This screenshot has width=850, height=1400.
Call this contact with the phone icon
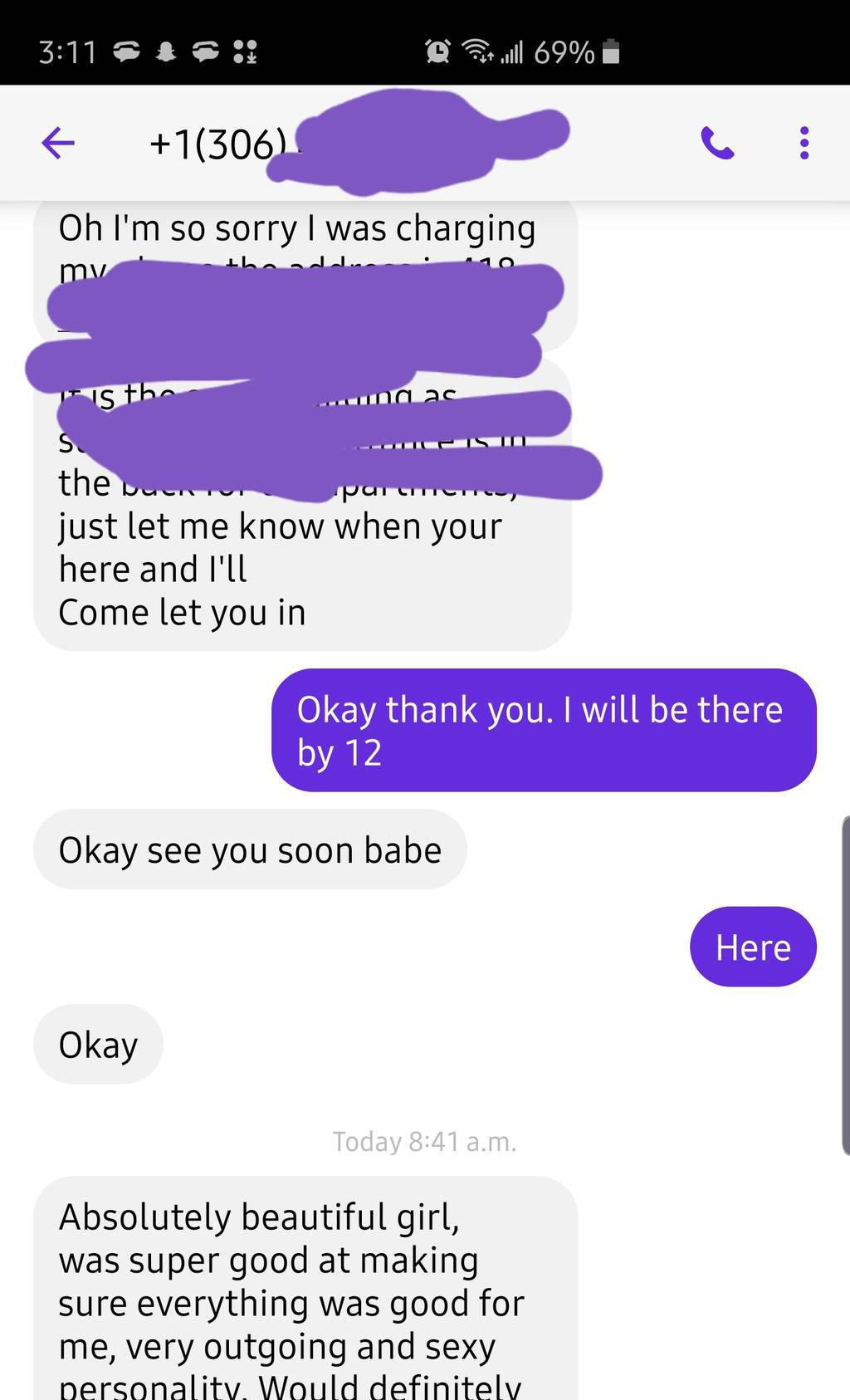click(x=717, y=143)
